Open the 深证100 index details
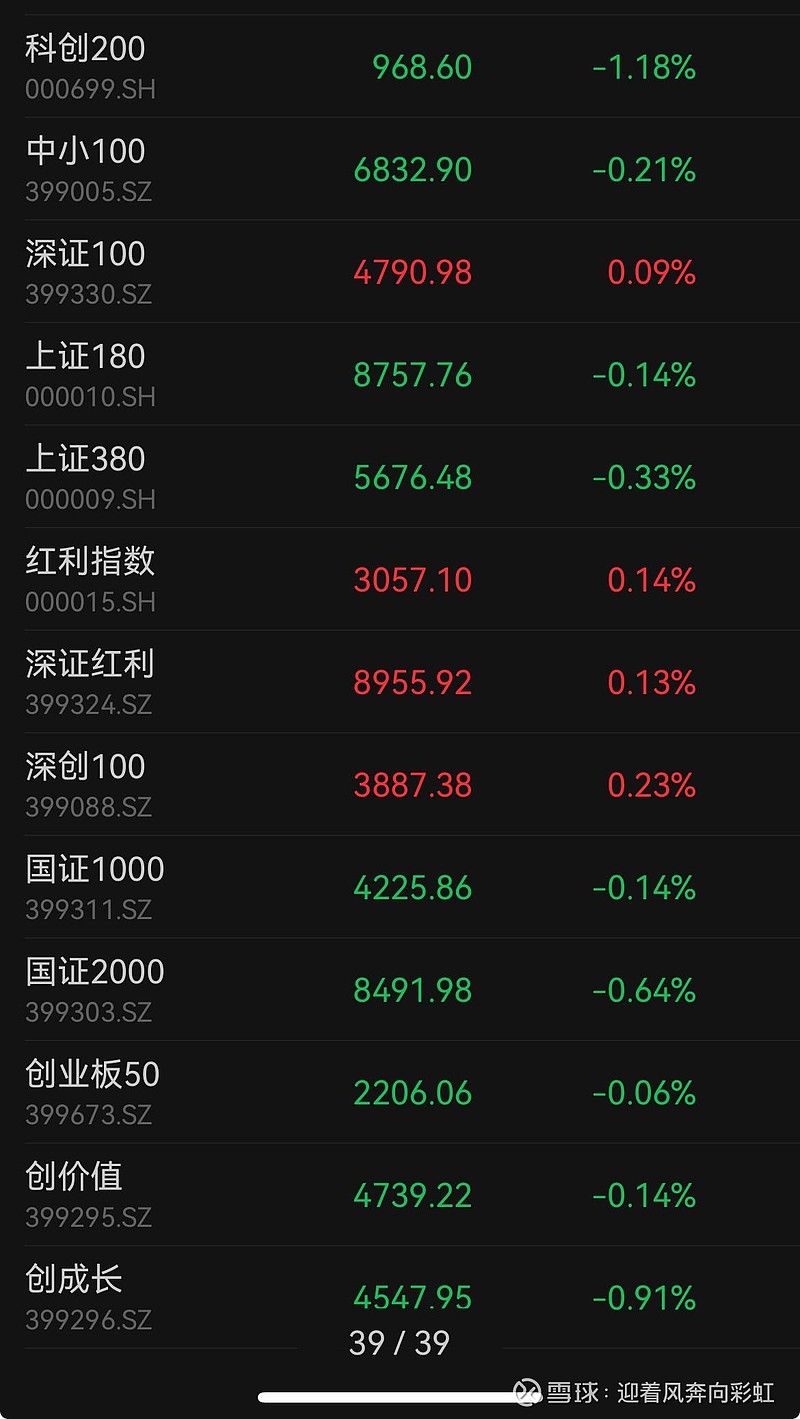 tap(85, 253)
